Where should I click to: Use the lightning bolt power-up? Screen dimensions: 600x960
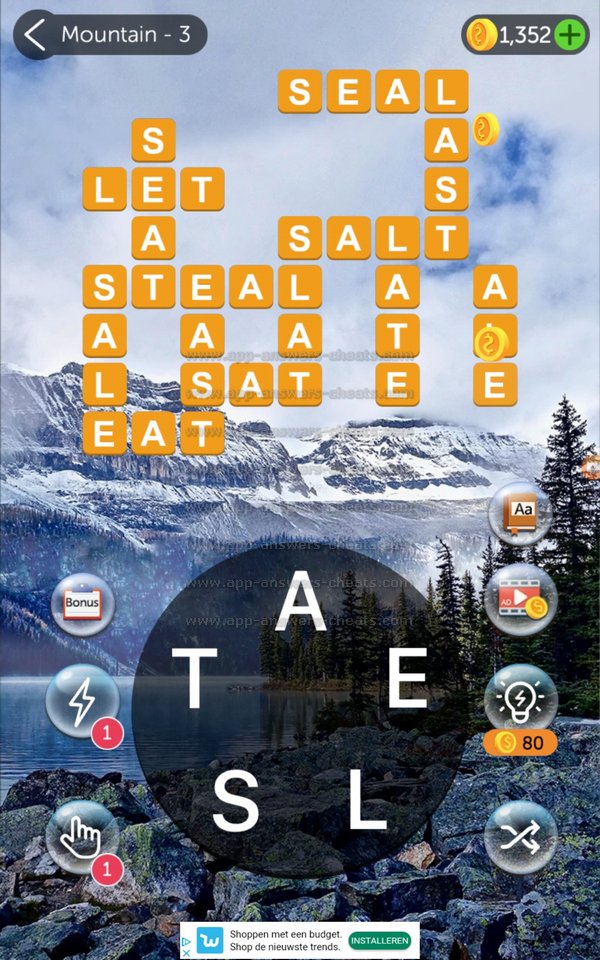pyautogui.click(x=81, y=701)
